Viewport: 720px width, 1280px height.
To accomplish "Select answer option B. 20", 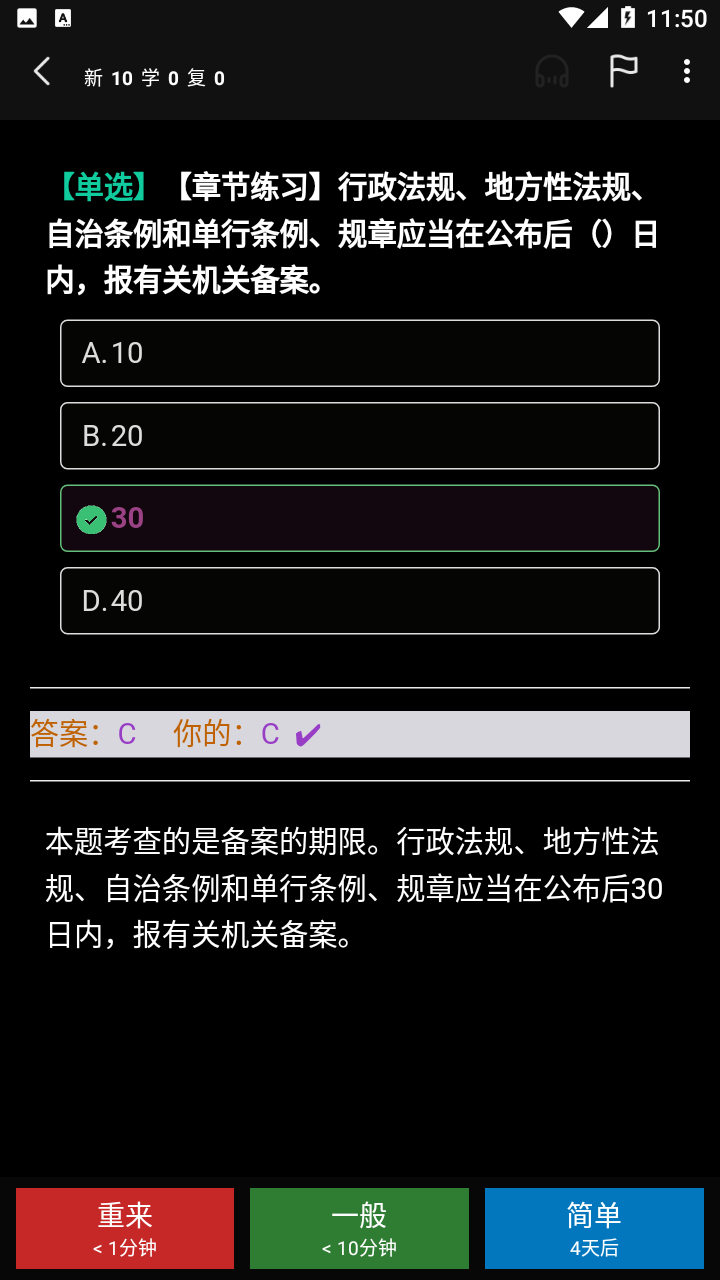I will (x=360, y=436).
